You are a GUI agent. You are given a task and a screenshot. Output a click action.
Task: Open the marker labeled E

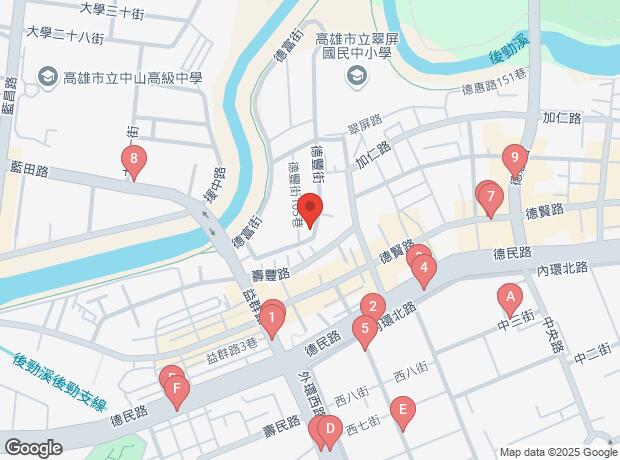click(402, 411)
